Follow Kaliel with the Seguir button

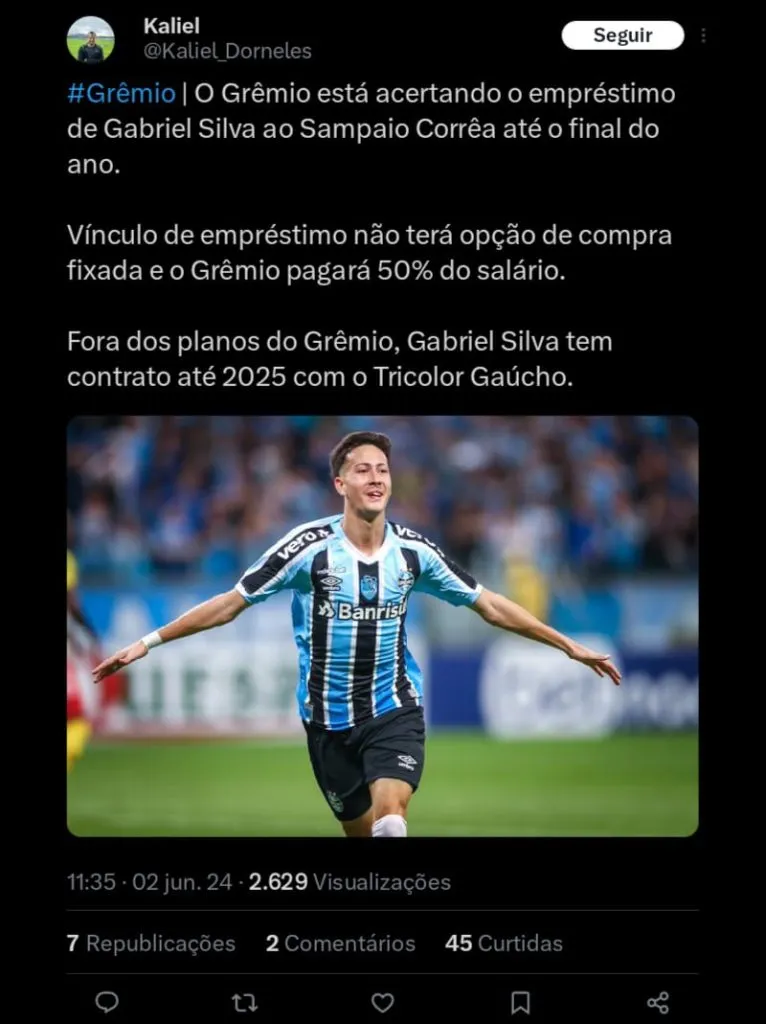coord(622,35)
